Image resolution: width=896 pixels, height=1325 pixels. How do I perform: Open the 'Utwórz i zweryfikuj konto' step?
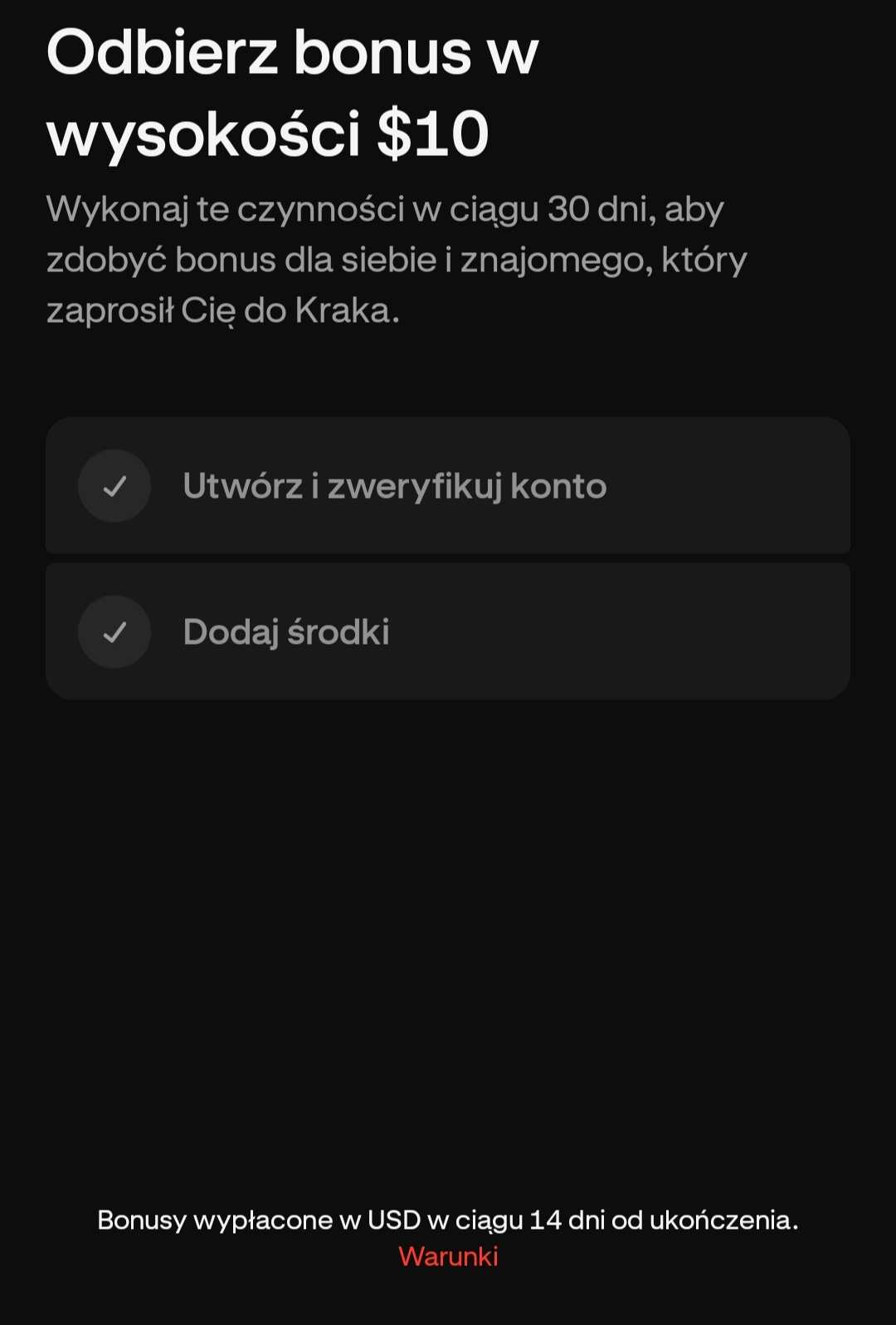point(448,486)
